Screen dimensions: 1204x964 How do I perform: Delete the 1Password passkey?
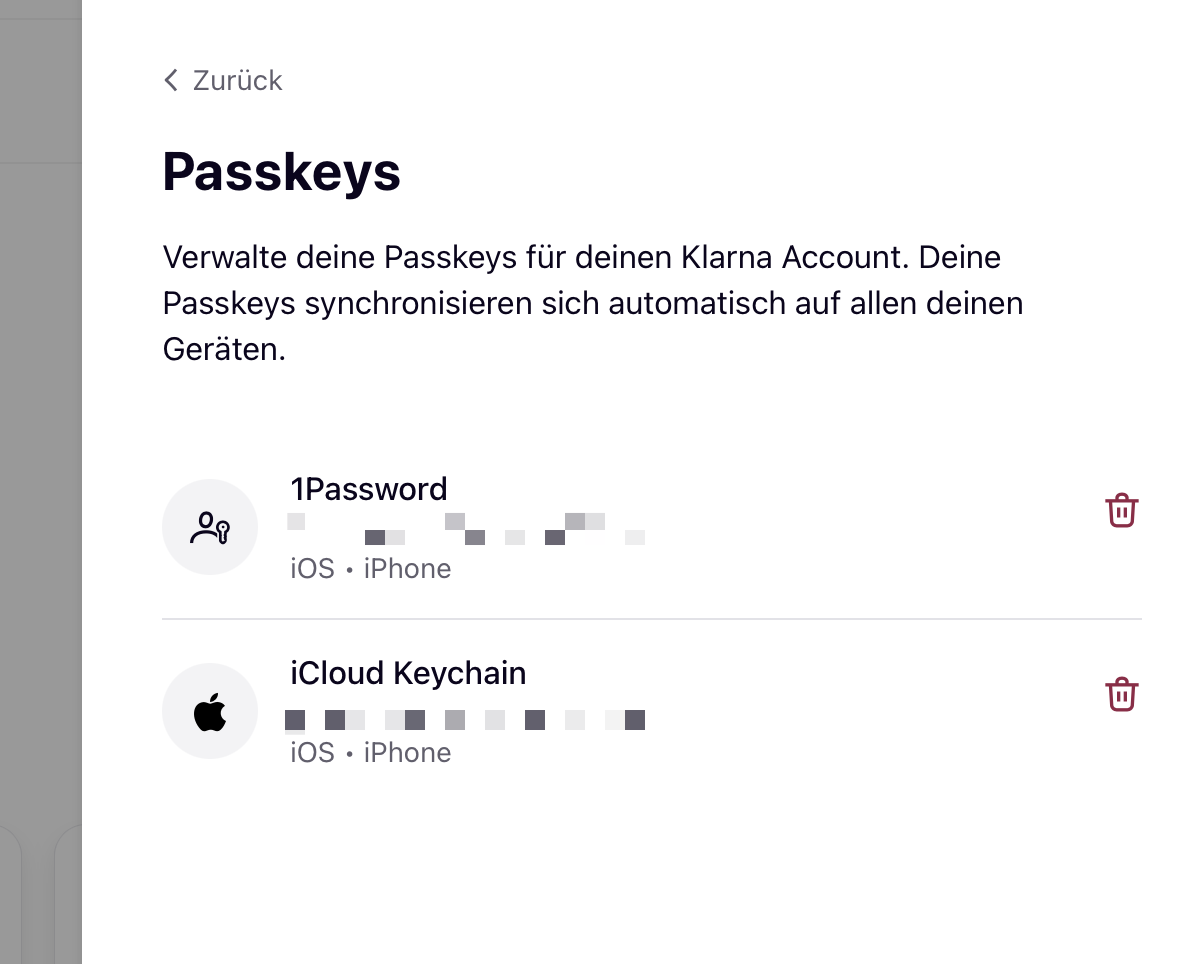point(1121,510)
